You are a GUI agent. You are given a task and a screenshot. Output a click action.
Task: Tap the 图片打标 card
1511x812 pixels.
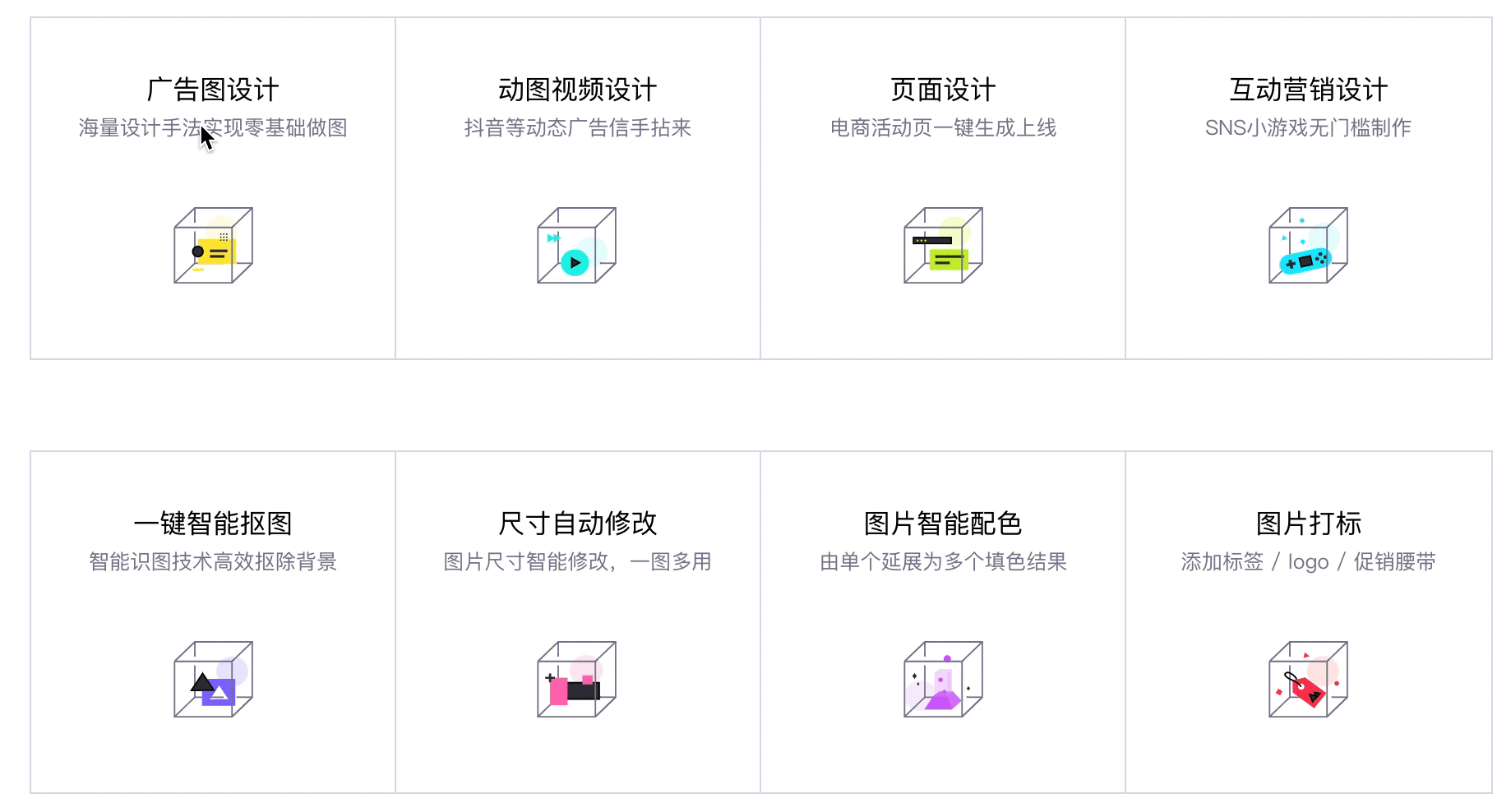click(1308, 621)
